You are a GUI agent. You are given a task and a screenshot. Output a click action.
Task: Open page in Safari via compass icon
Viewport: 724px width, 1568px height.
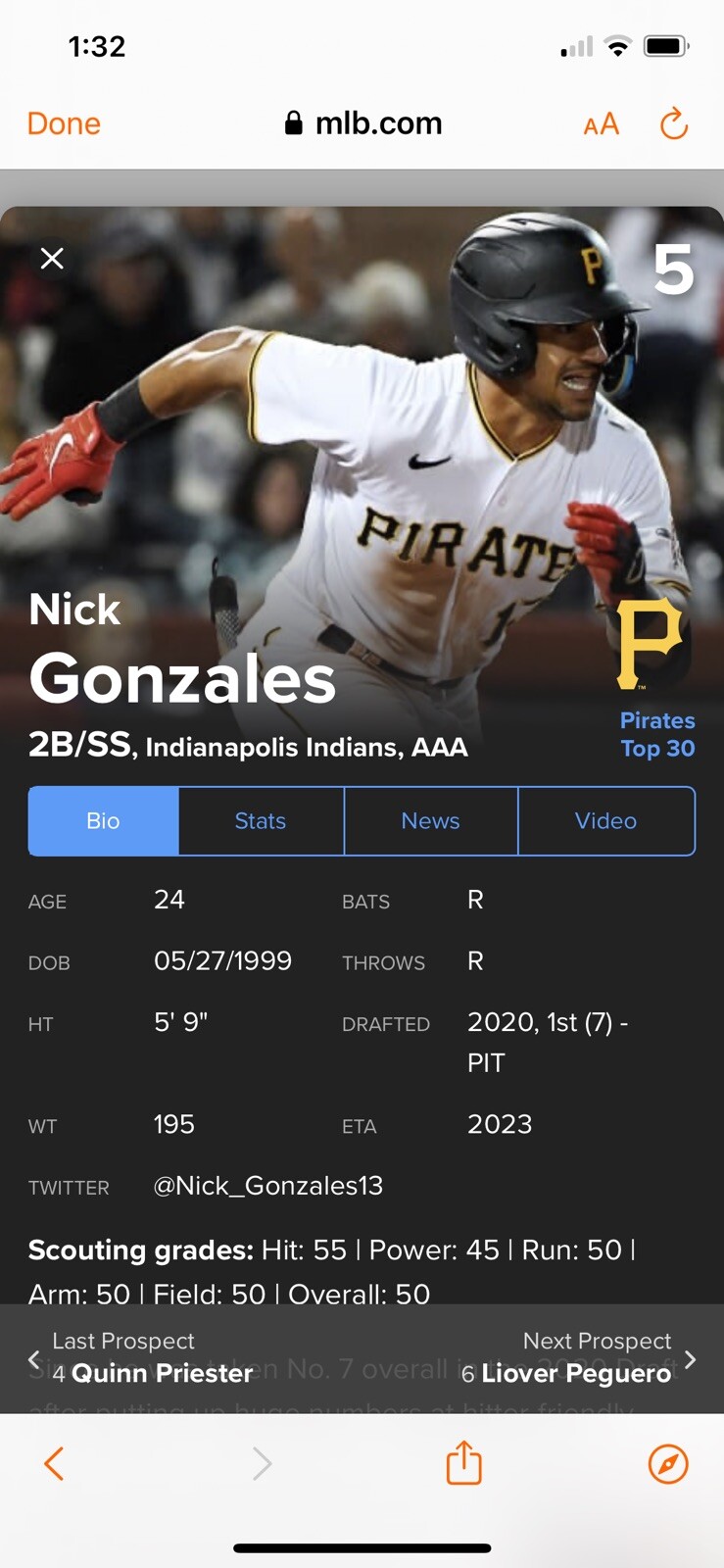pyautogui.click(x=668, y=1464)
